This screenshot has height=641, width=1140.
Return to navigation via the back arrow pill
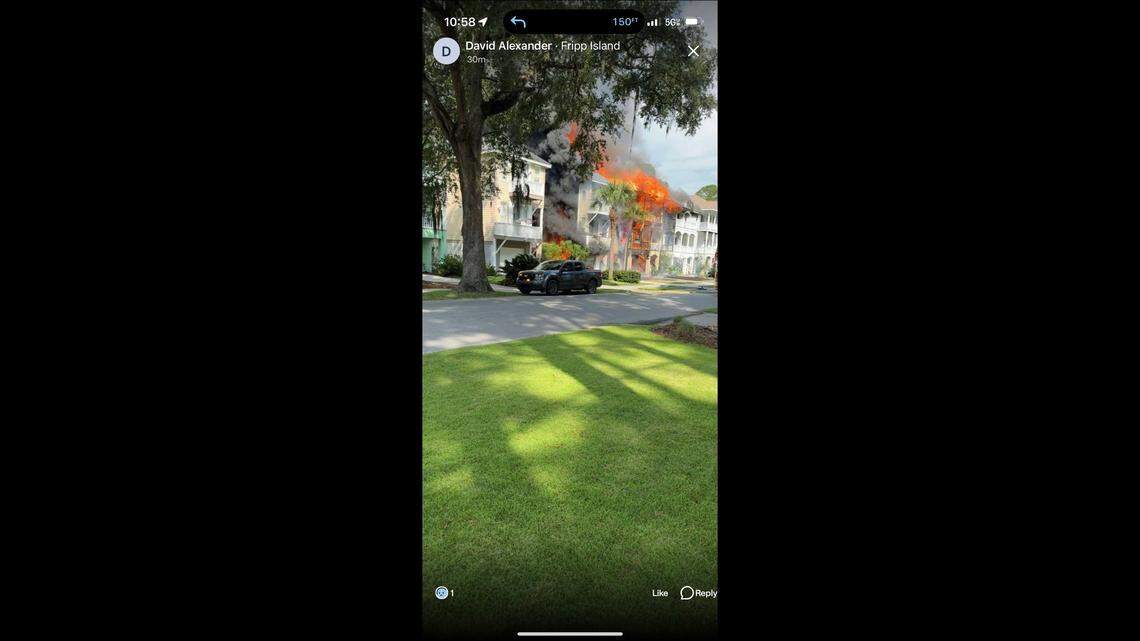click(x=518, y=22)
